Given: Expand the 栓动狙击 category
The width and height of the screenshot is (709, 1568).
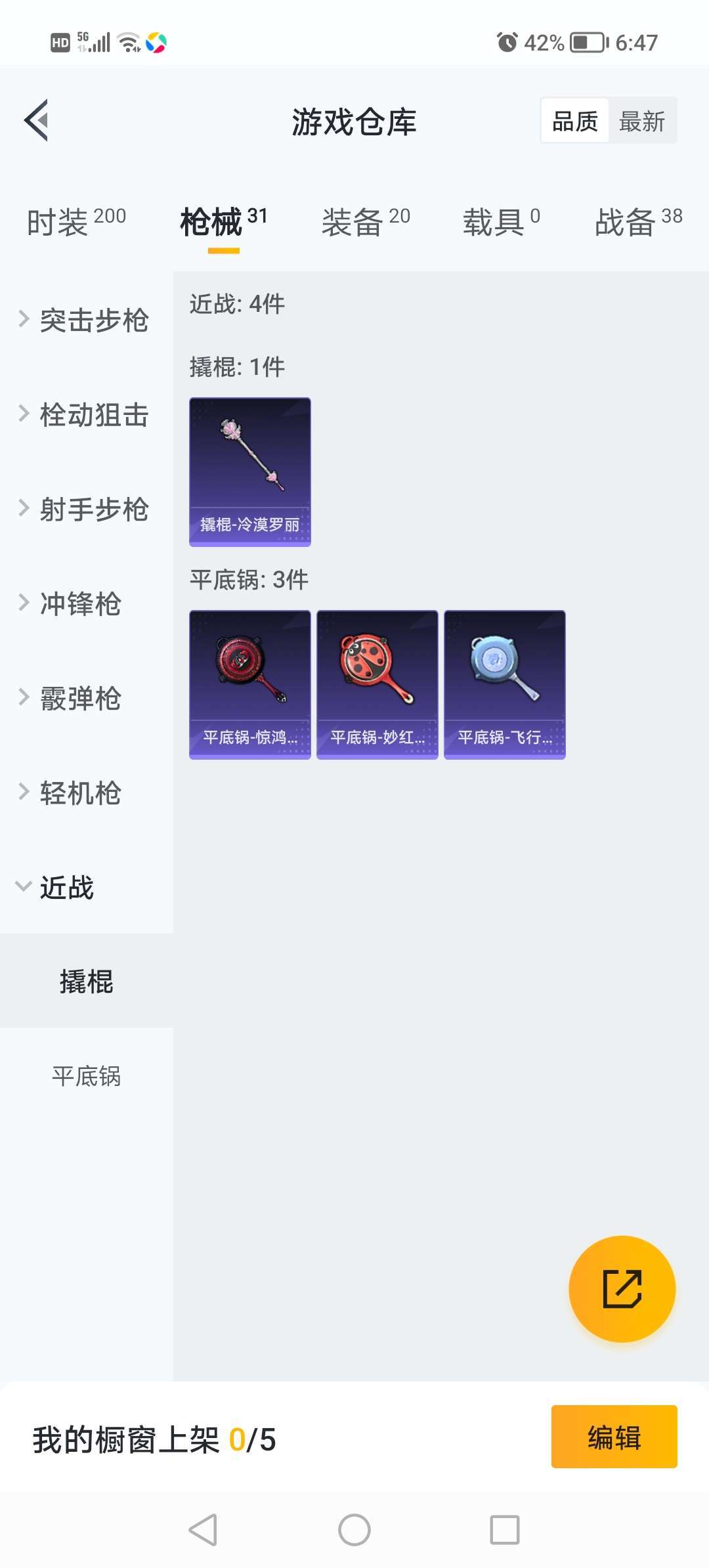Looking at the screenshot, I should coord(87,414).
